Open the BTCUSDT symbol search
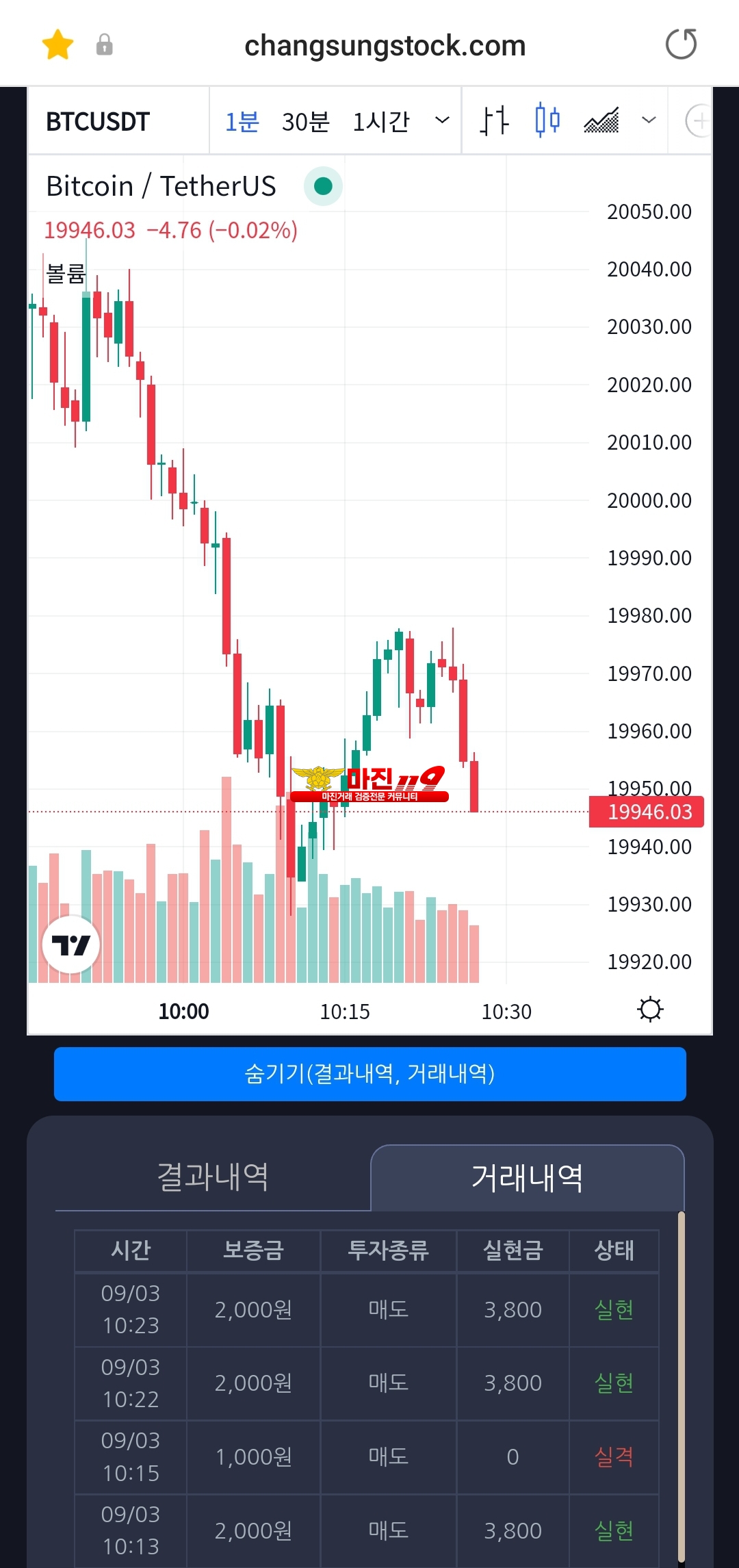The width and height of the screenshot is (739, 1568). click(x=98, y=122)
